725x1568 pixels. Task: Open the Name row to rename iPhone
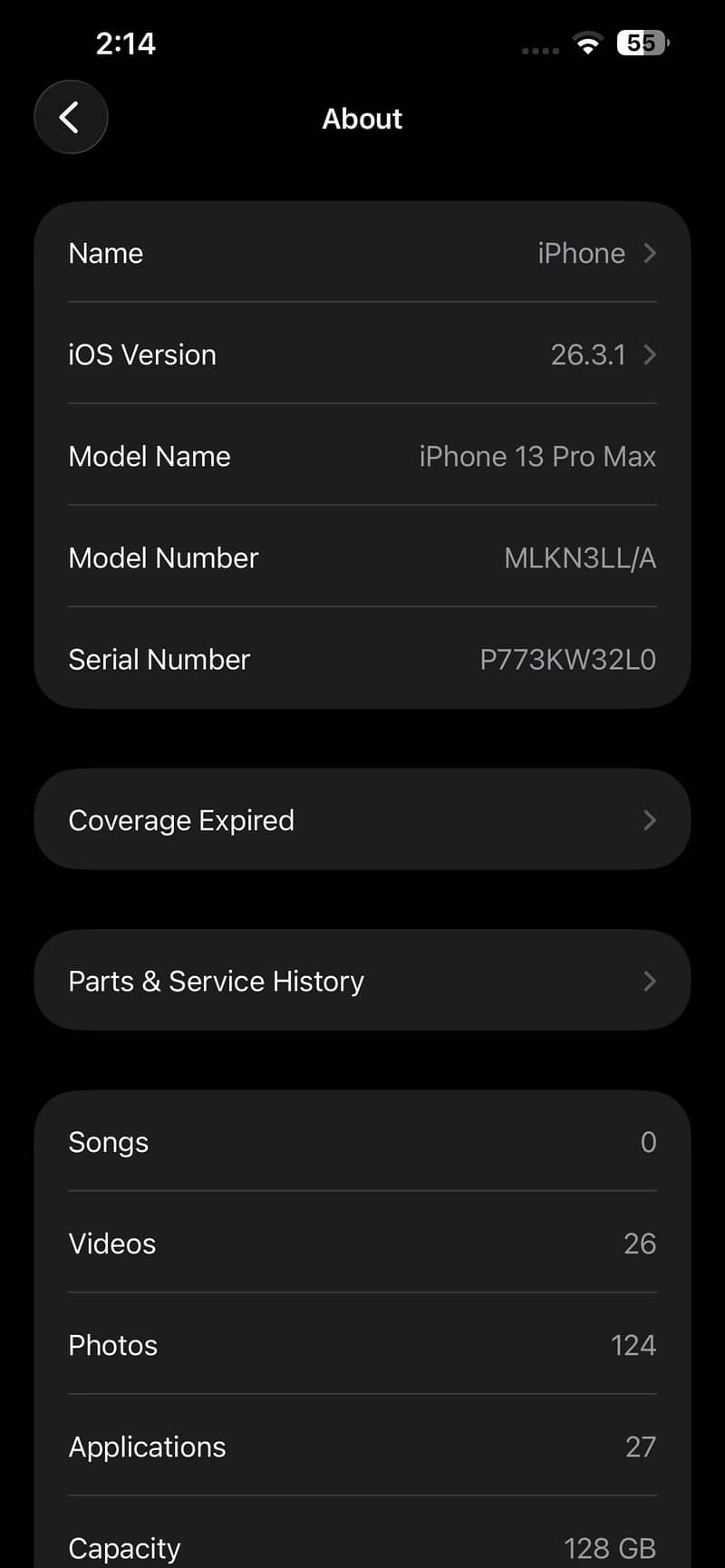(x=362, y=254)
